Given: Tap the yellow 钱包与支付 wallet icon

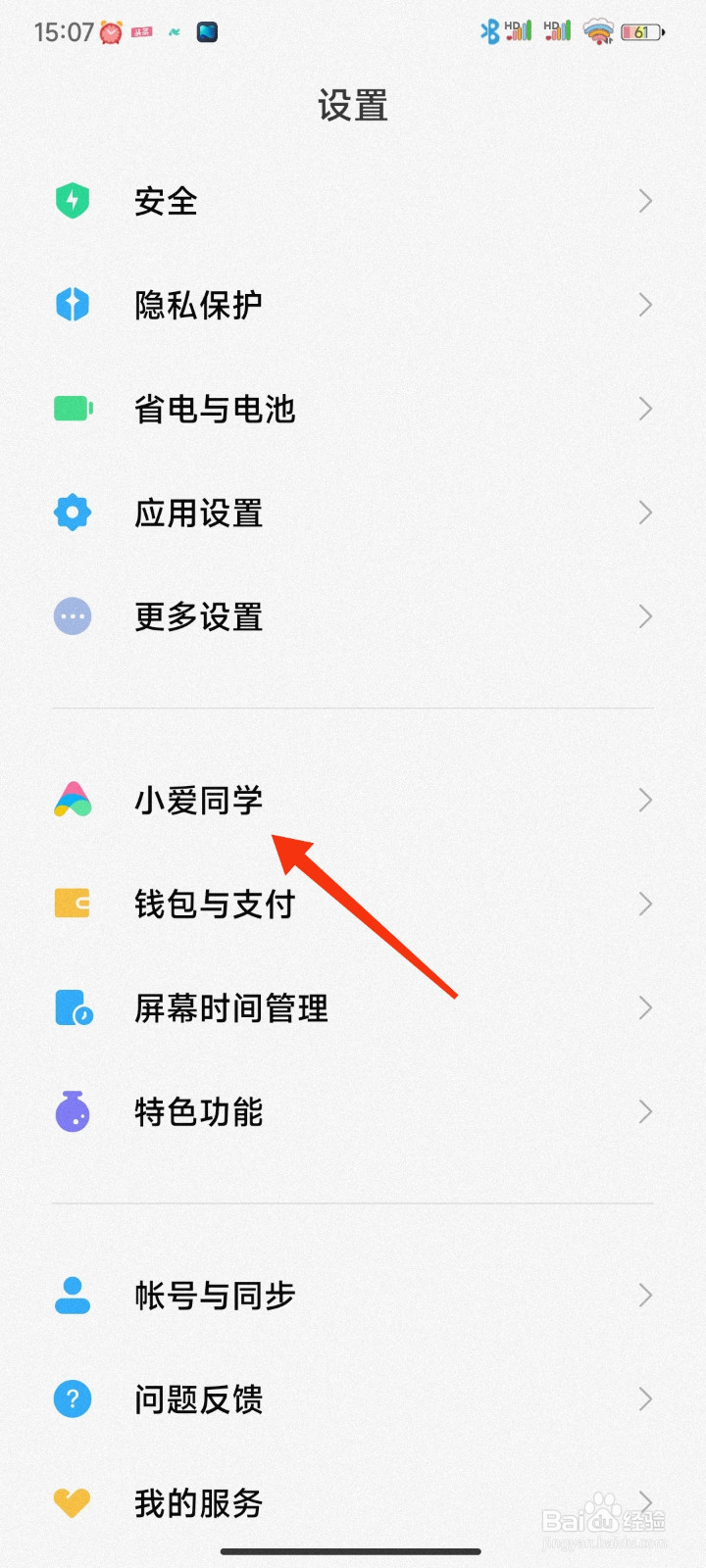Looking at the screenshot, I should pyautogui.click(x=72, y=904).
